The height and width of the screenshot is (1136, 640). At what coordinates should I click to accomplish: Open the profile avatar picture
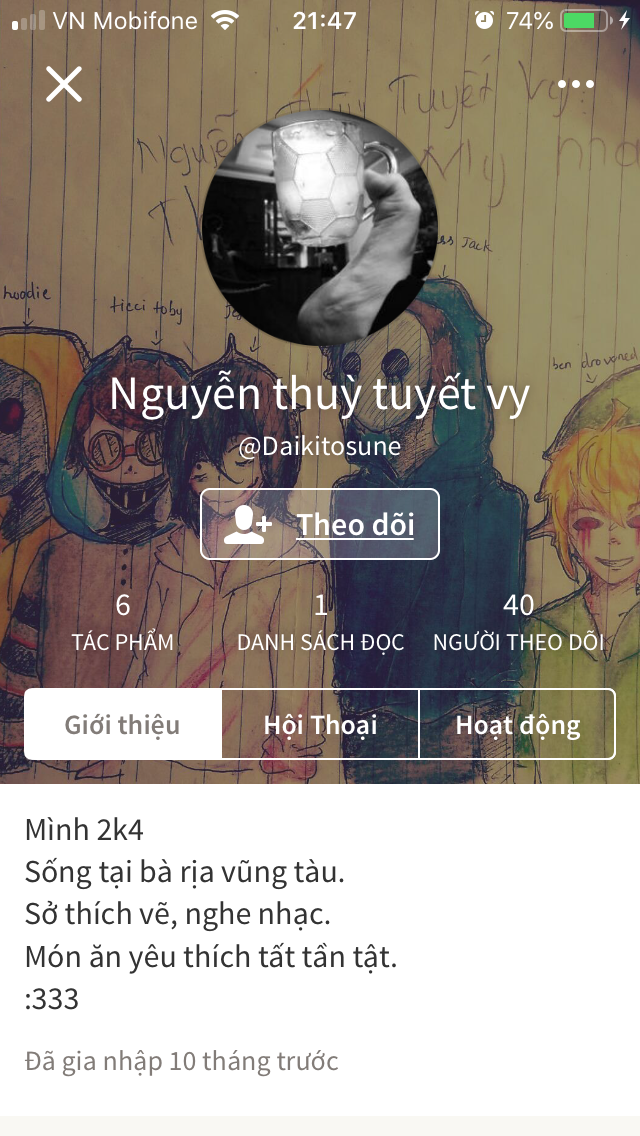pos(320,228)
